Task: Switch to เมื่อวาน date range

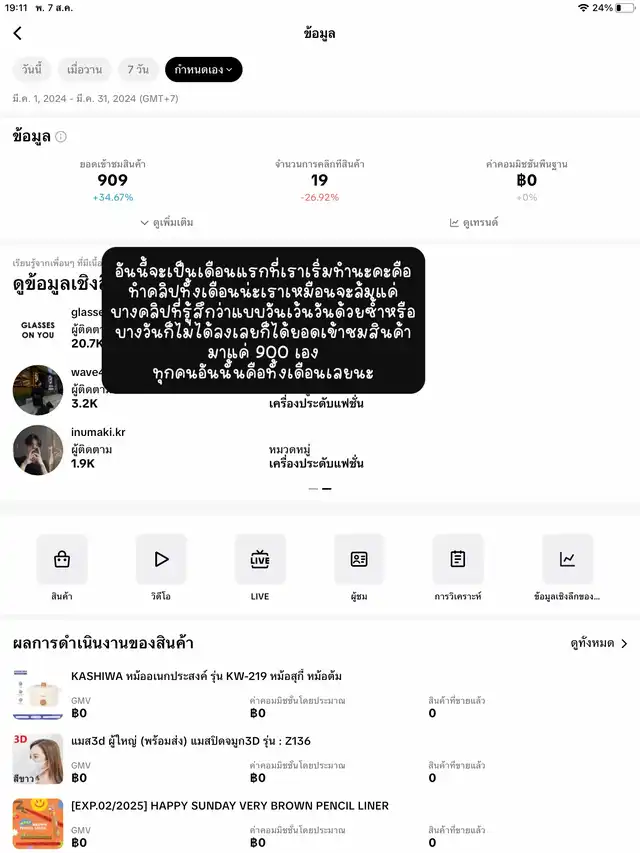Action: point(82,70)
